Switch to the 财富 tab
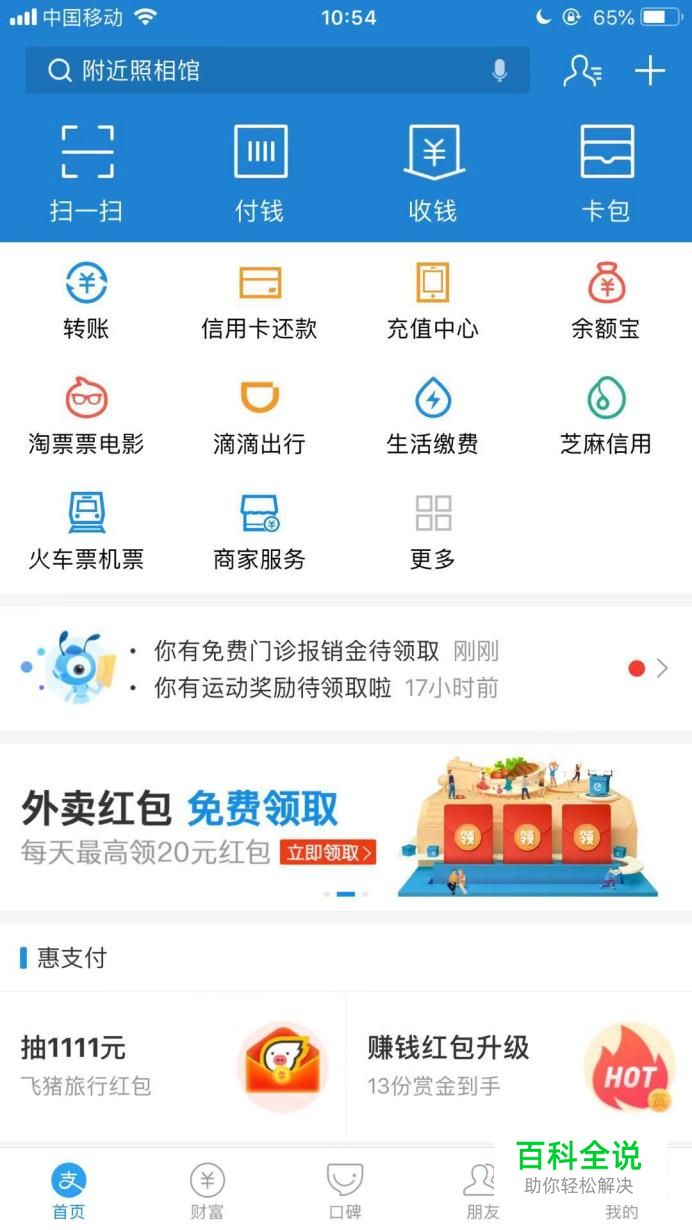The image size is (692, 1230). 207,1192
